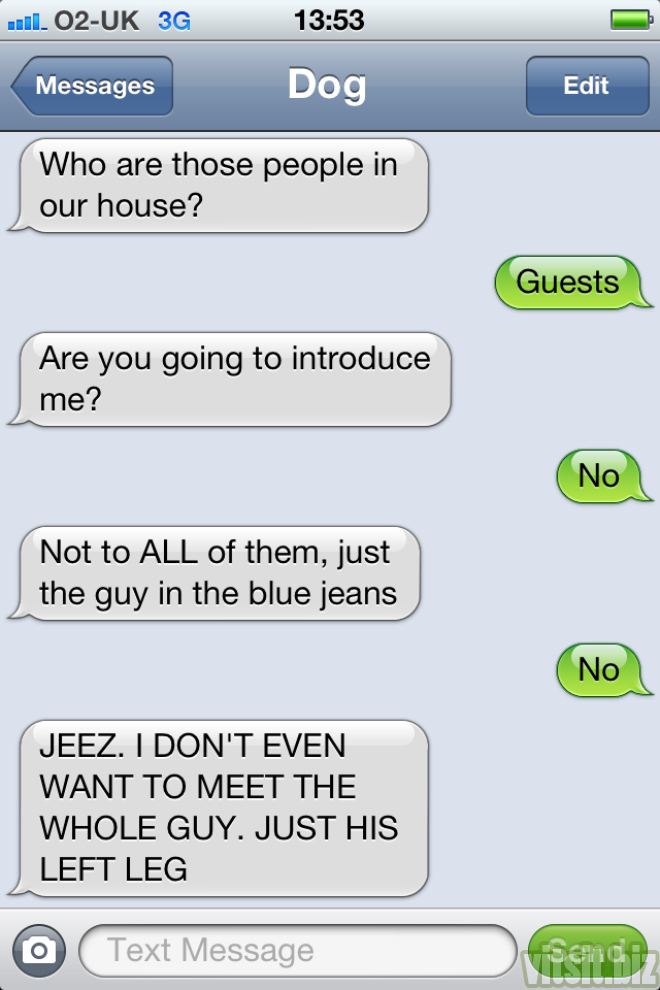Go back to the Messages list

click(x=93, y=86)
